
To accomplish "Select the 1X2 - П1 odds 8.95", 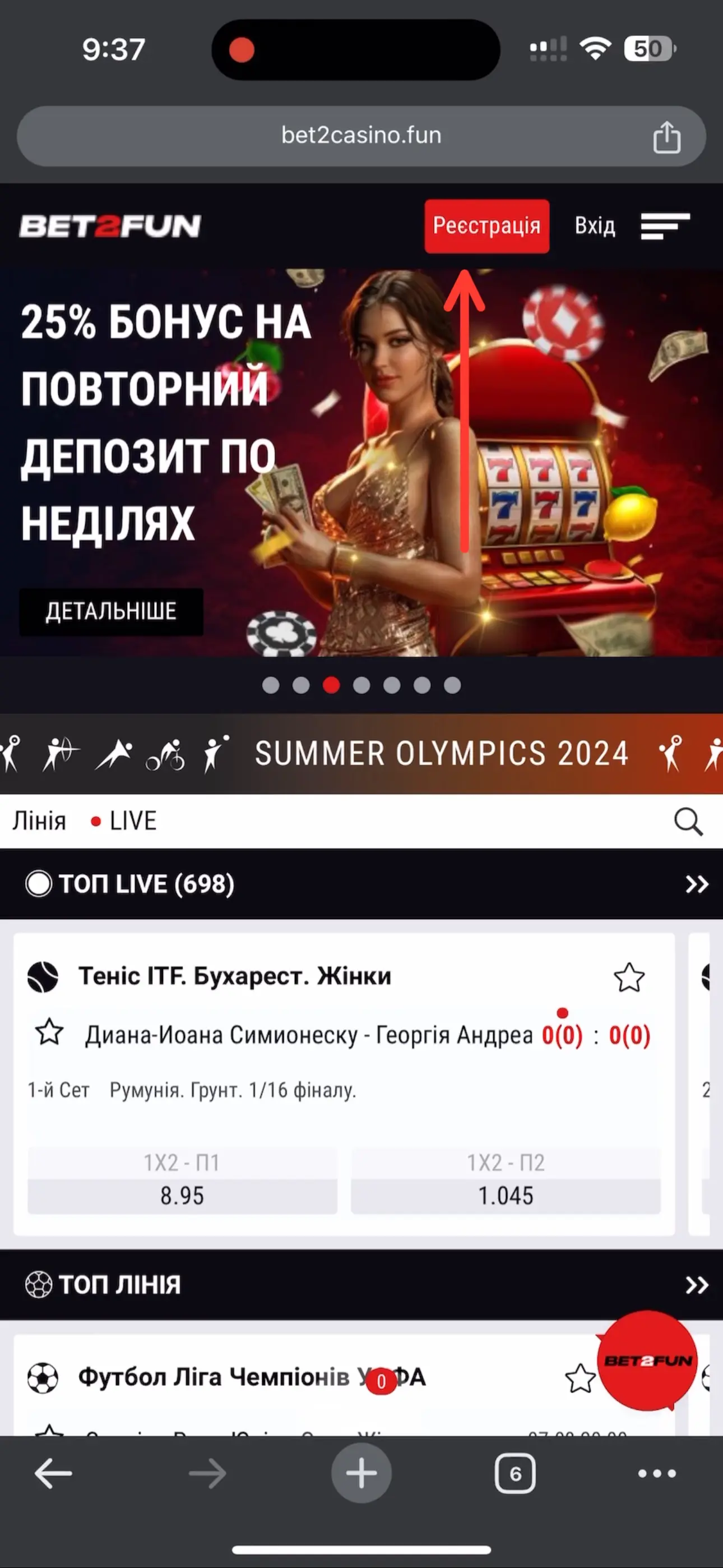I will [182, 1181].
